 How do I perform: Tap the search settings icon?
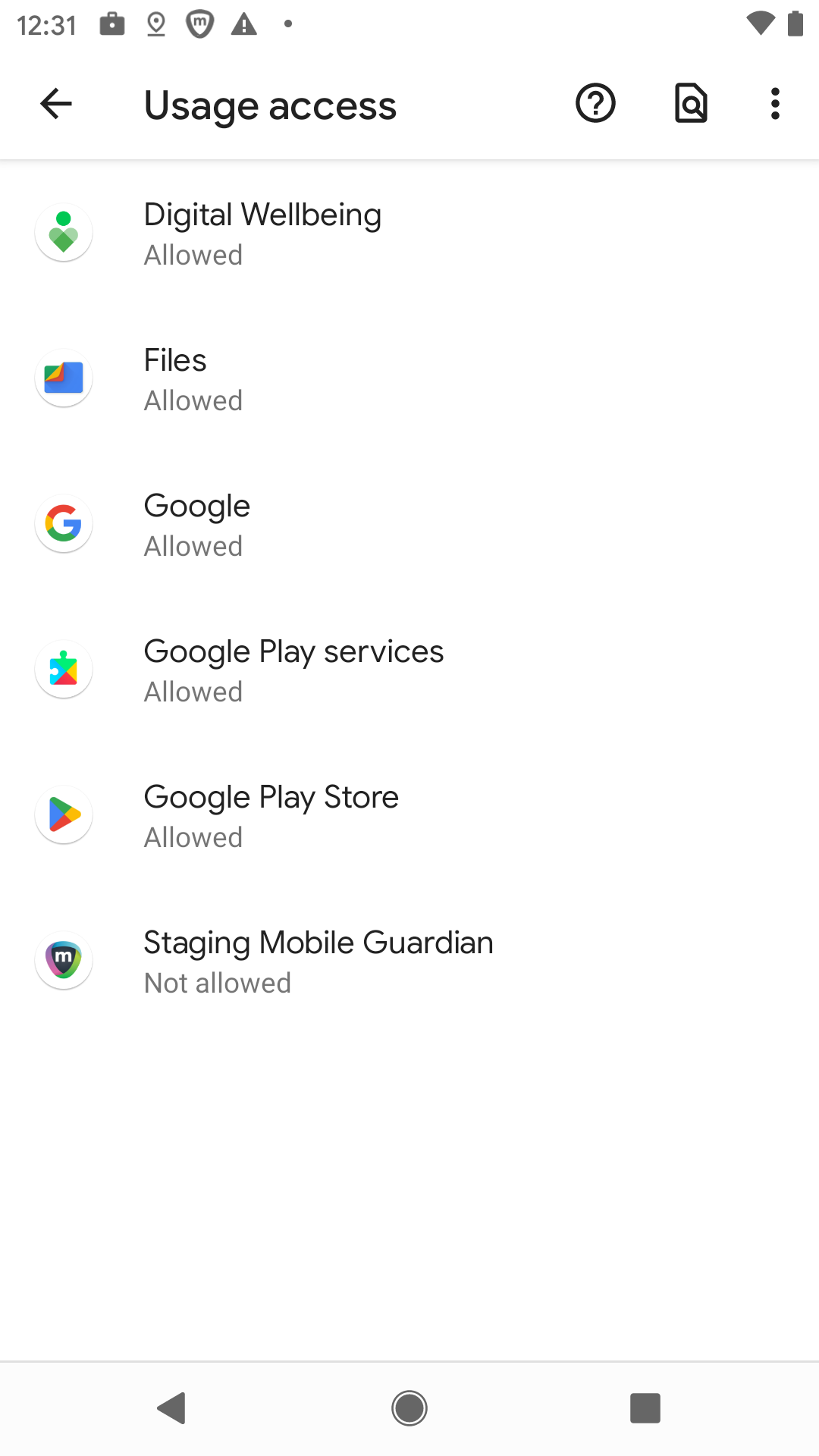690,104
